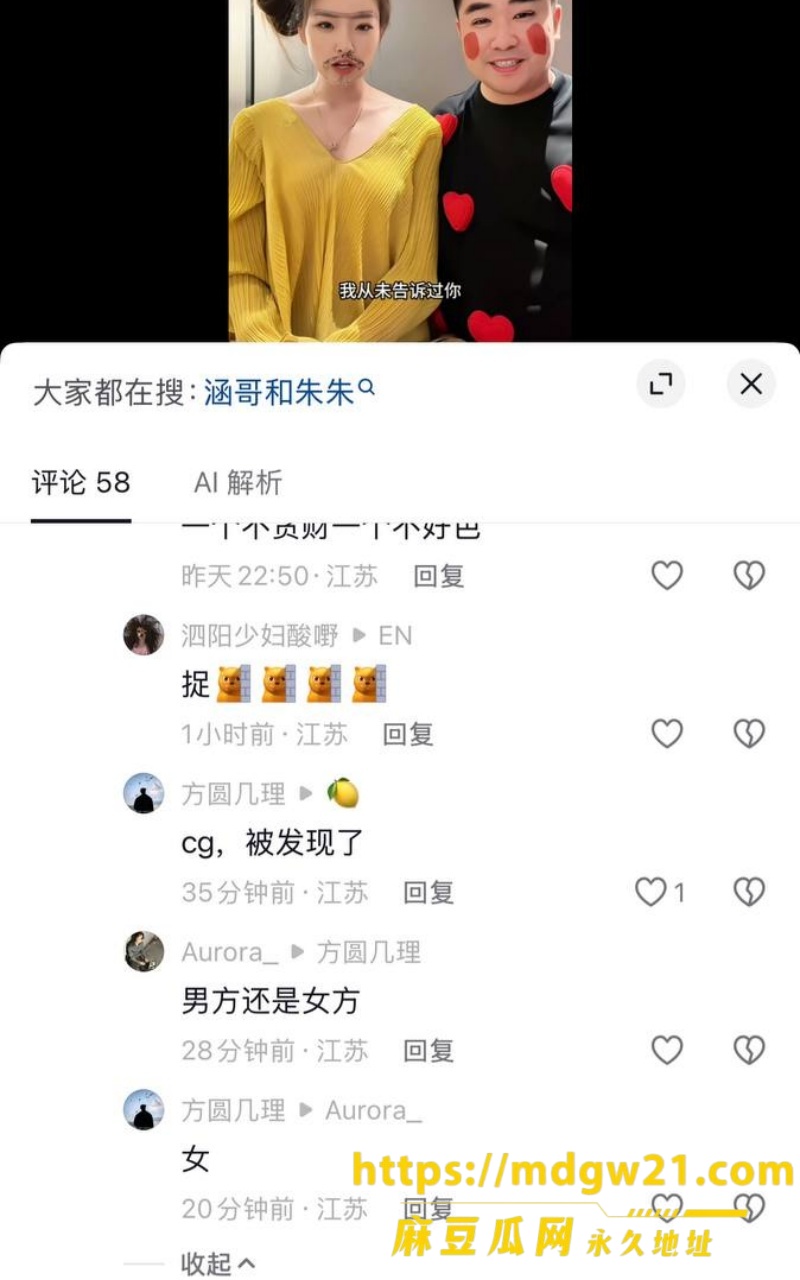Reply to the 捉 comment from 1小时前
This screenshot has width=800, height=1280.
tap(408, 735)
